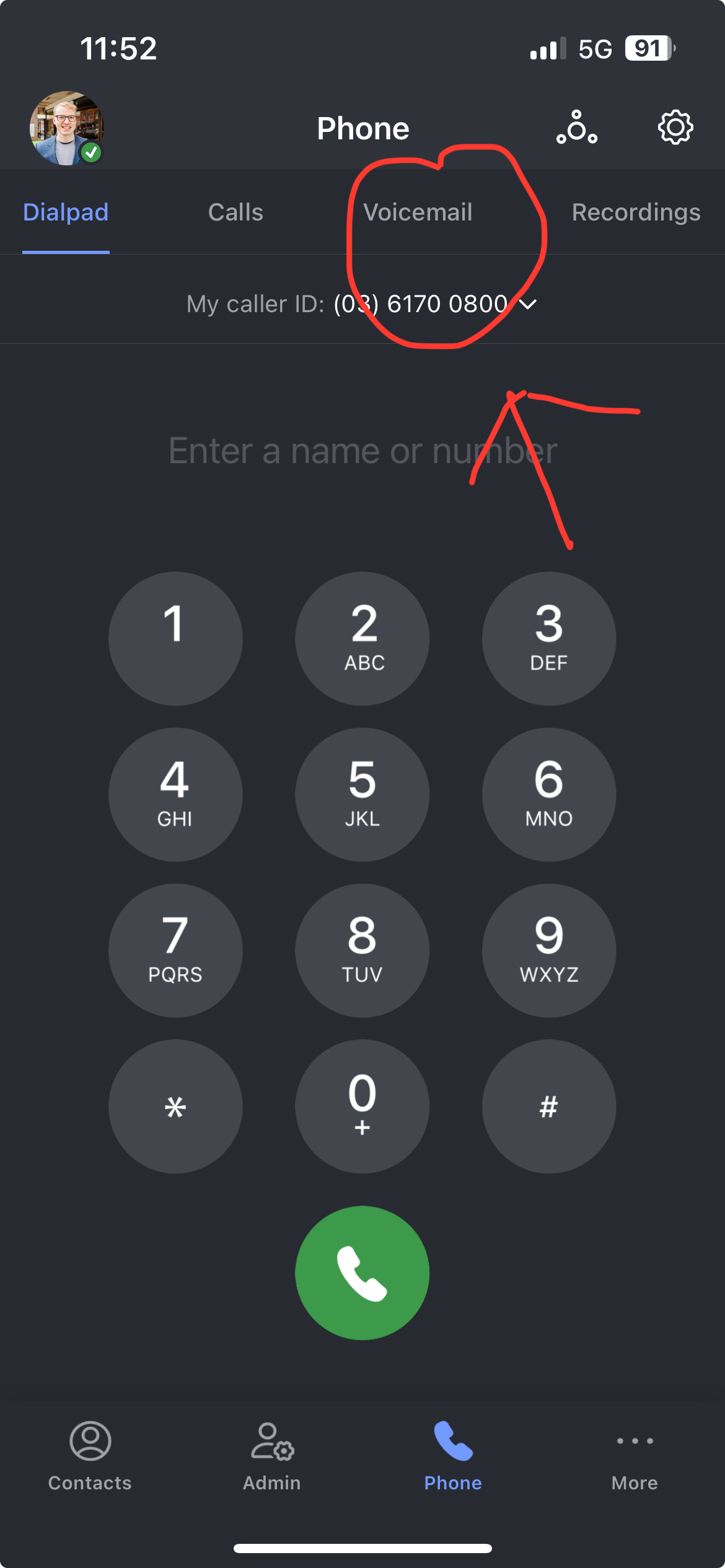725x1568 pixels.
Task: Tap the name or number field
Action: click(x=362, y=451)
